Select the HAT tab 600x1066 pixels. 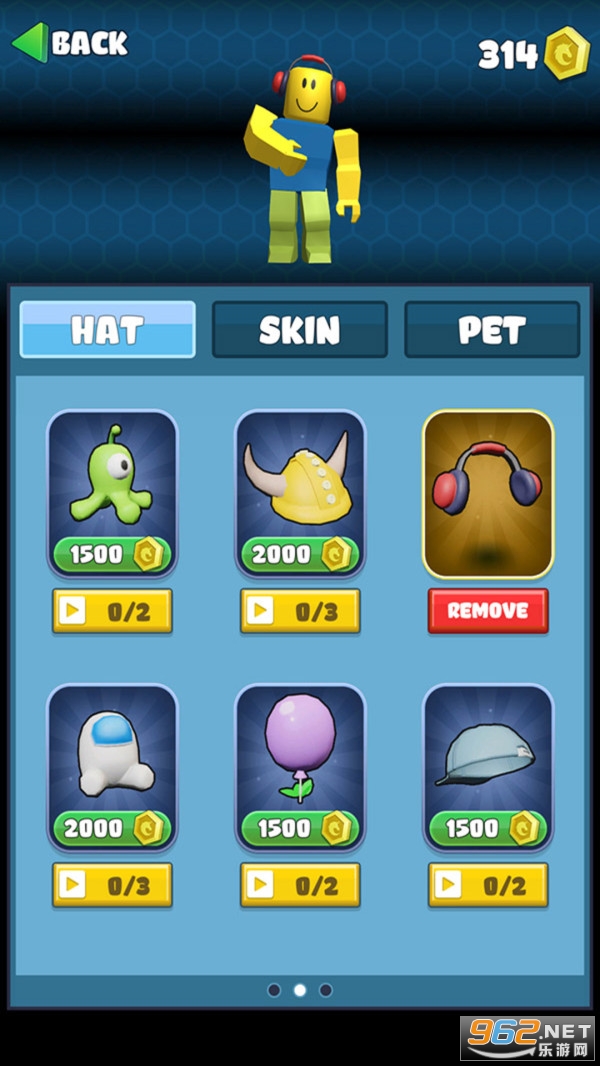click(107, 330)
